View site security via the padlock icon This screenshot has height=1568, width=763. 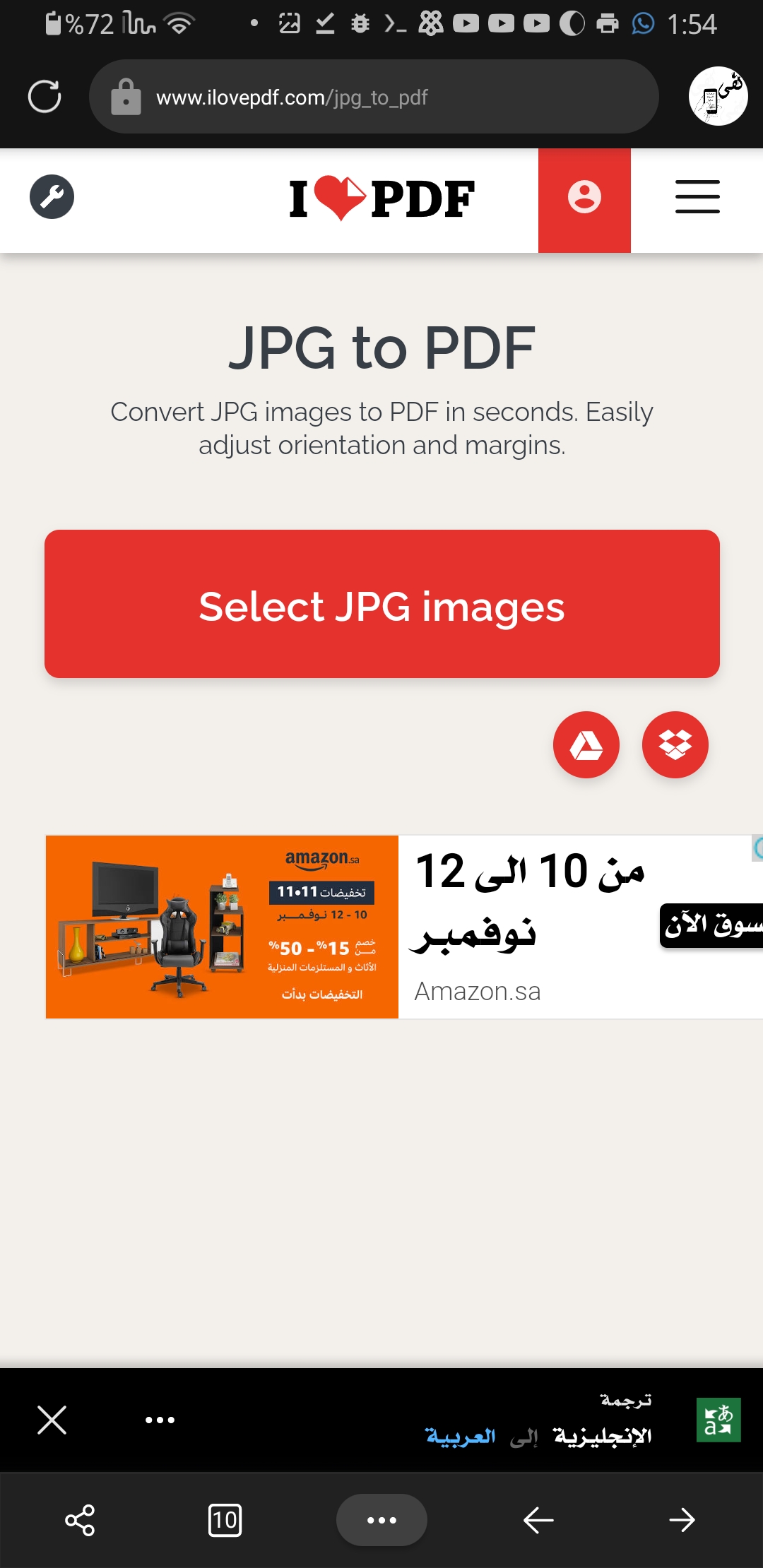tap(126, 97)
